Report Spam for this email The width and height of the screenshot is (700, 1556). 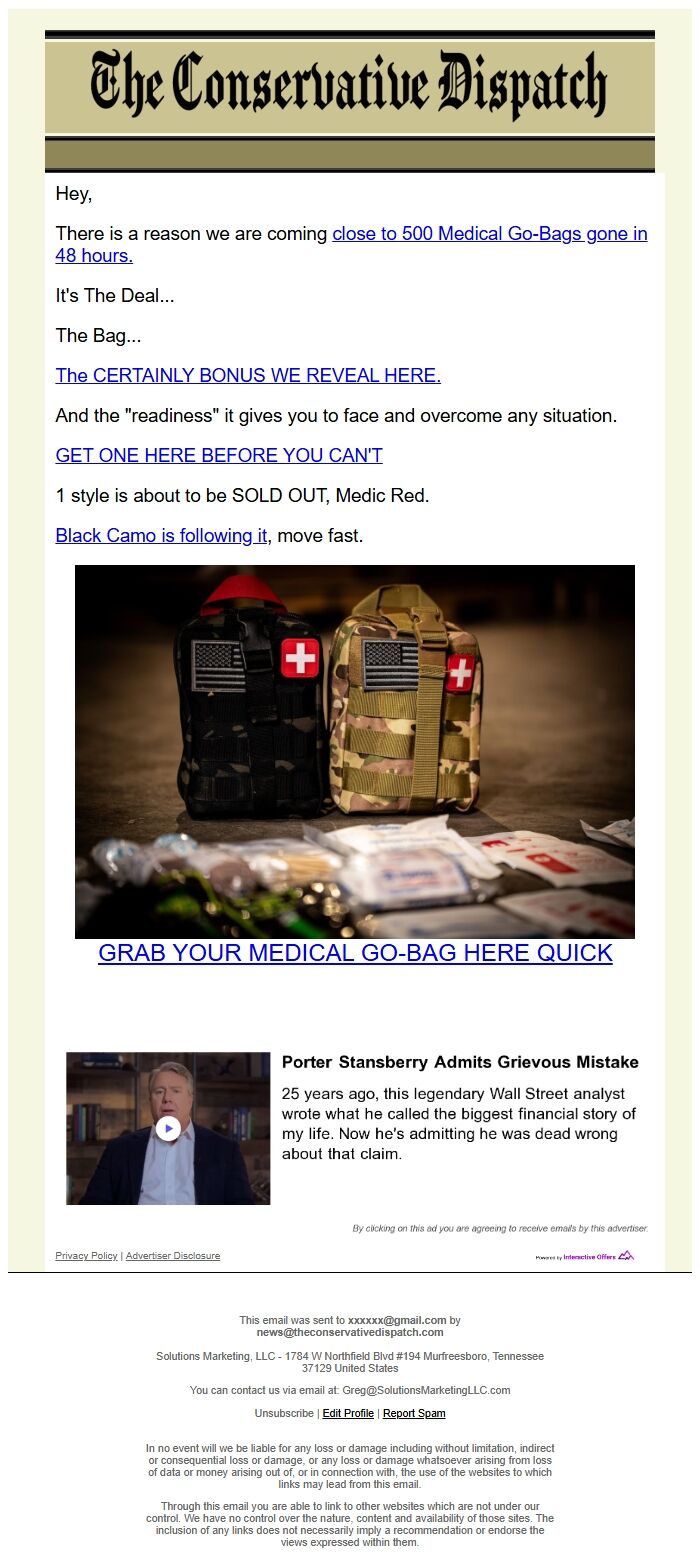(x=414, y=1413)
